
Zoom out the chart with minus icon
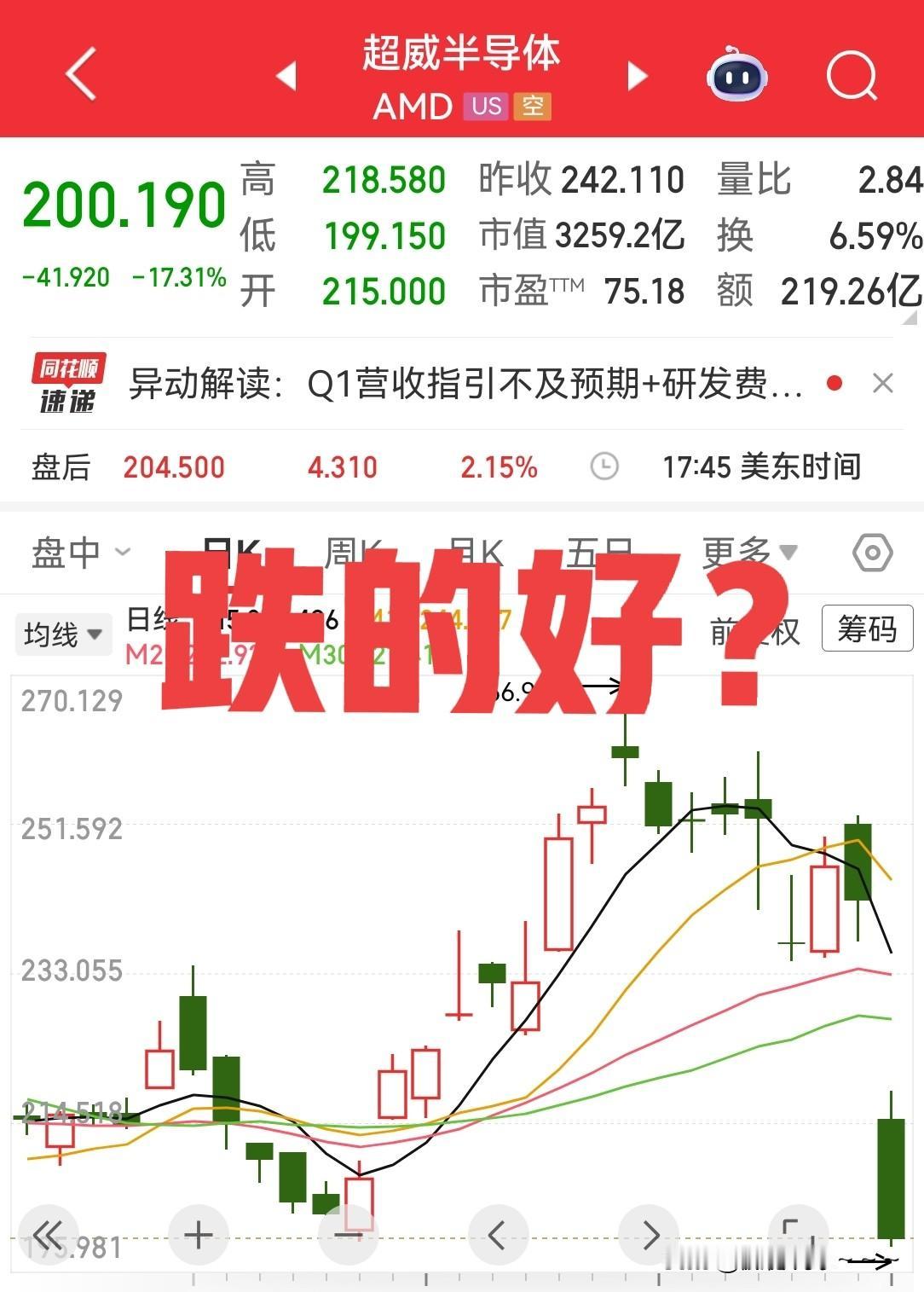tap(348, 1232)
